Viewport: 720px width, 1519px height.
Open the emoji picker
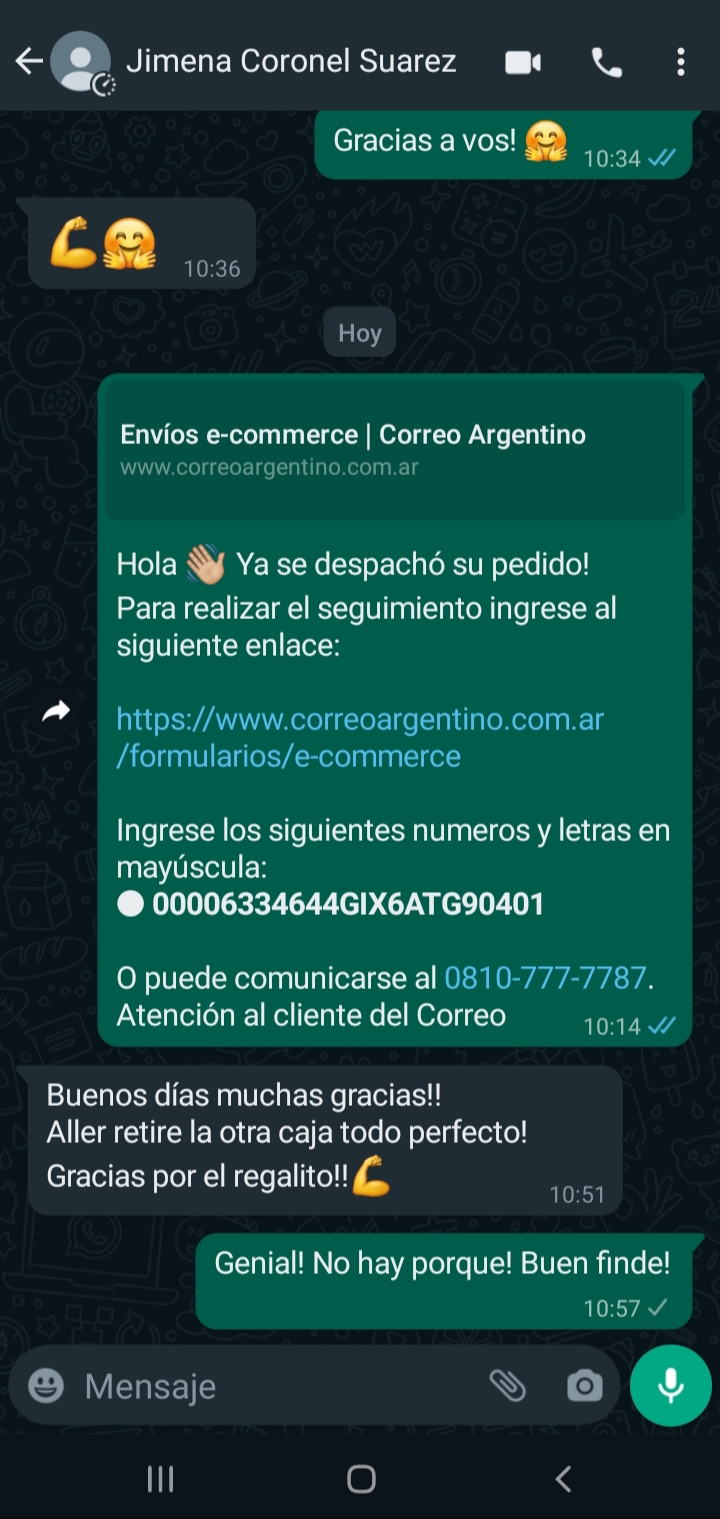(x=46, y=1385)
